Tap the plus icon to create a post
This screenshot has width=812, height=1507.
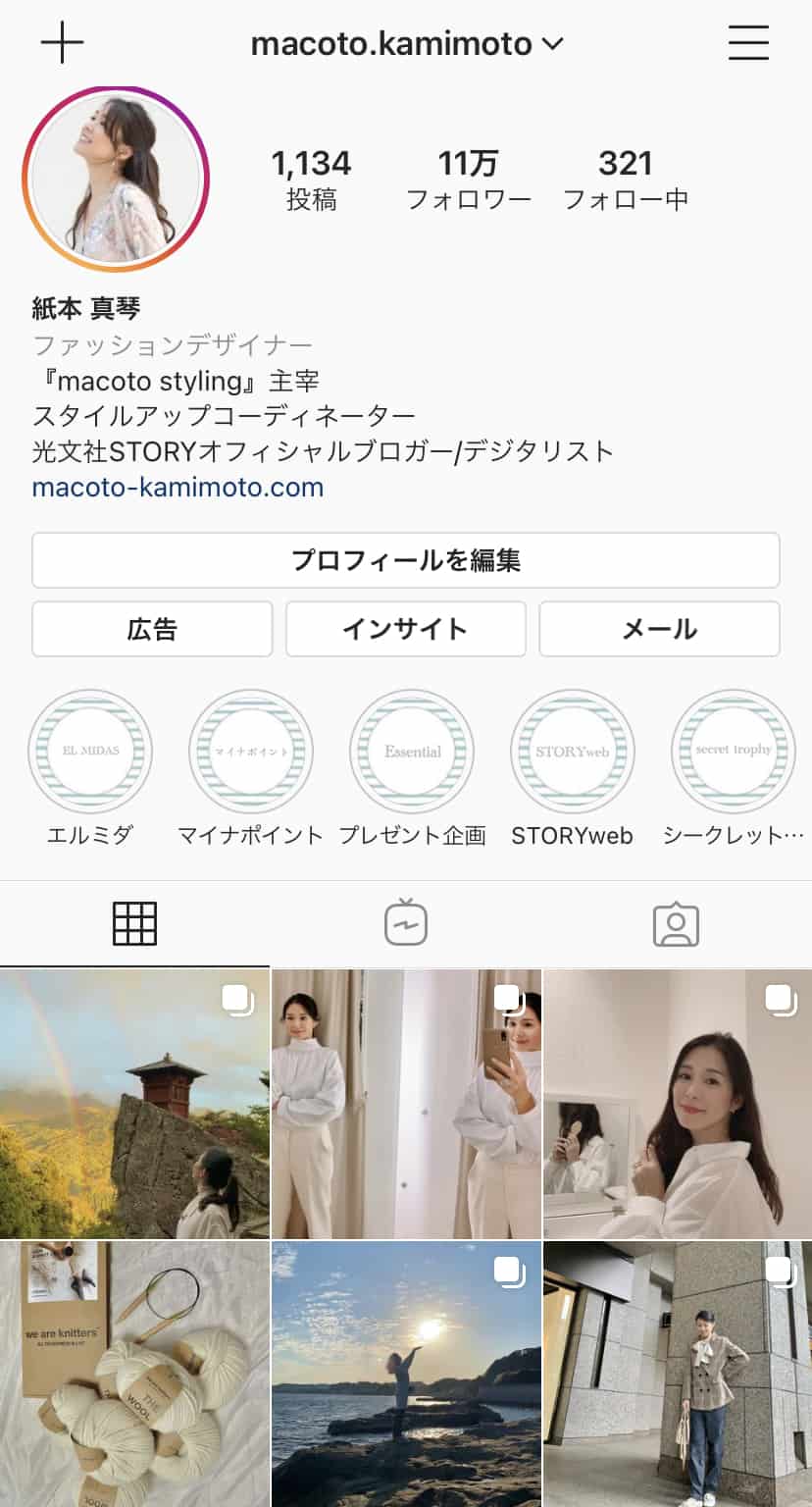pos(62,43)
